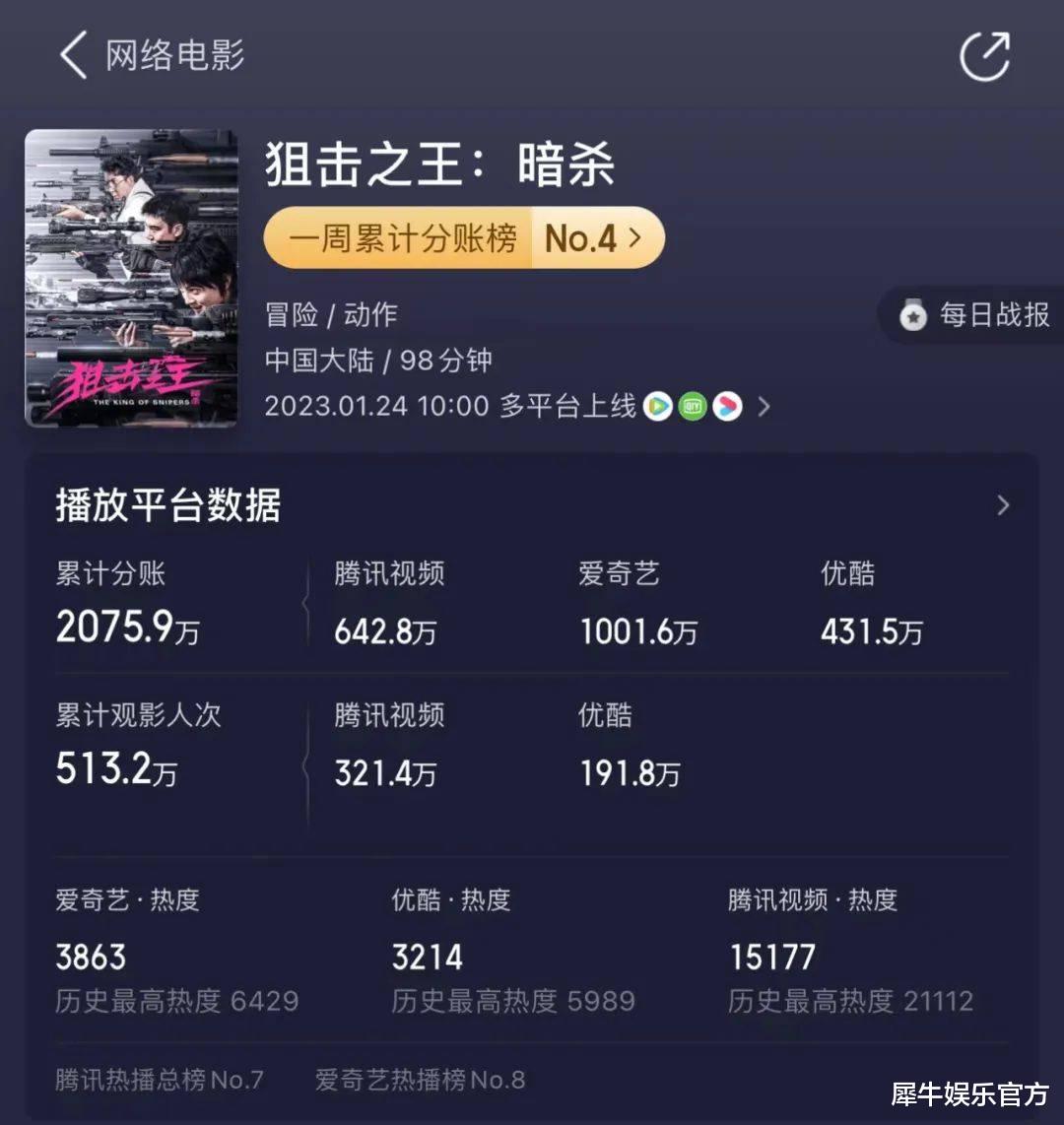Expand the arrow after the platform icons
Screen dimensions: 1064x1125
764,405
